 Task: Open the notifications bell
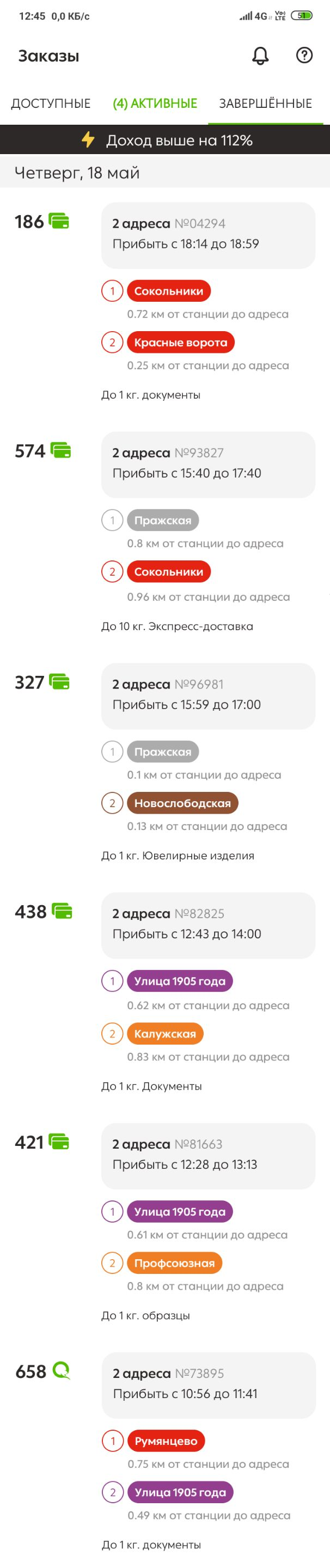261,56
